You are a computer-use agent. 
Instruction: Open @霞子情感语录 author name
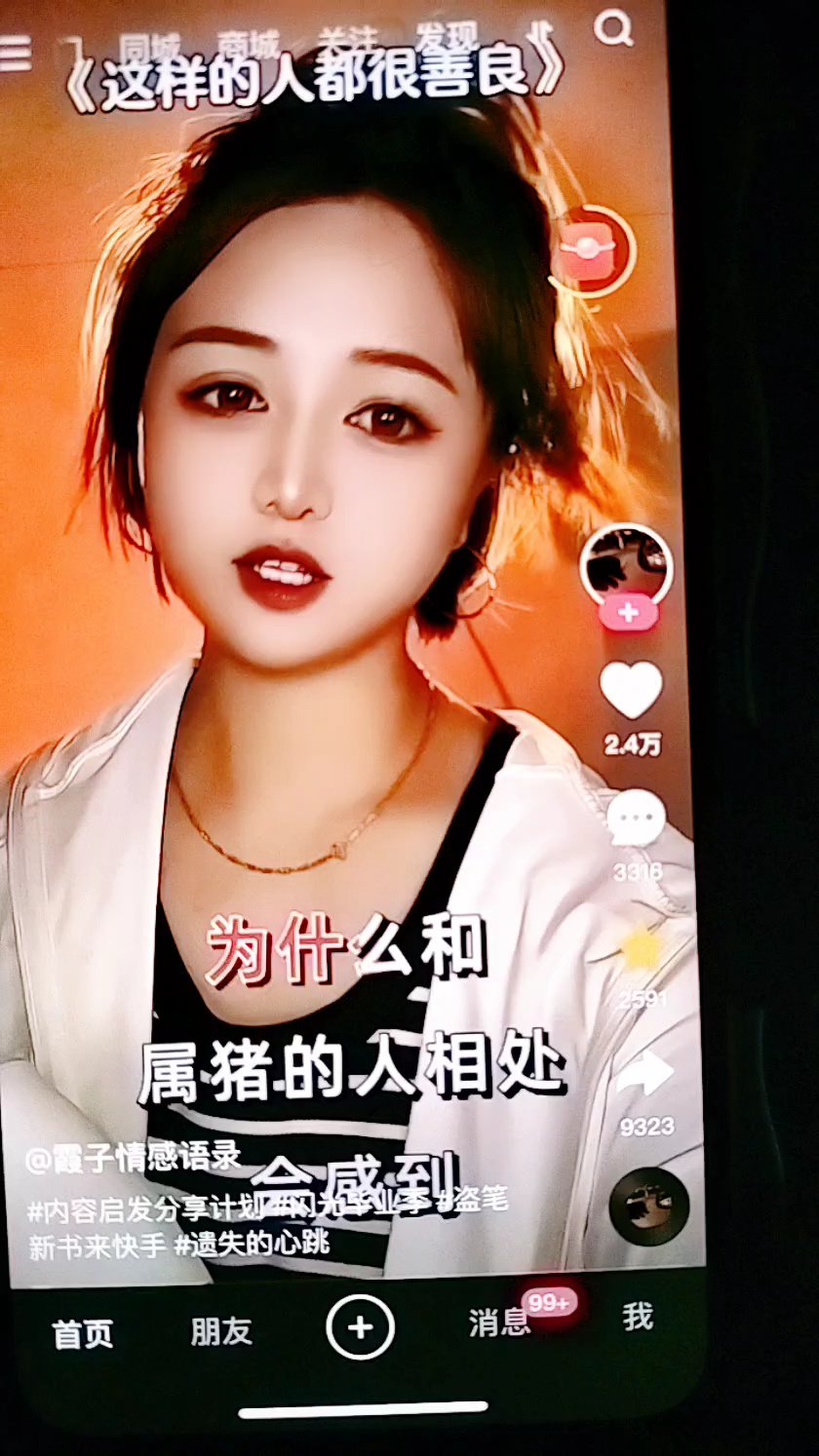coord(135,1159)
